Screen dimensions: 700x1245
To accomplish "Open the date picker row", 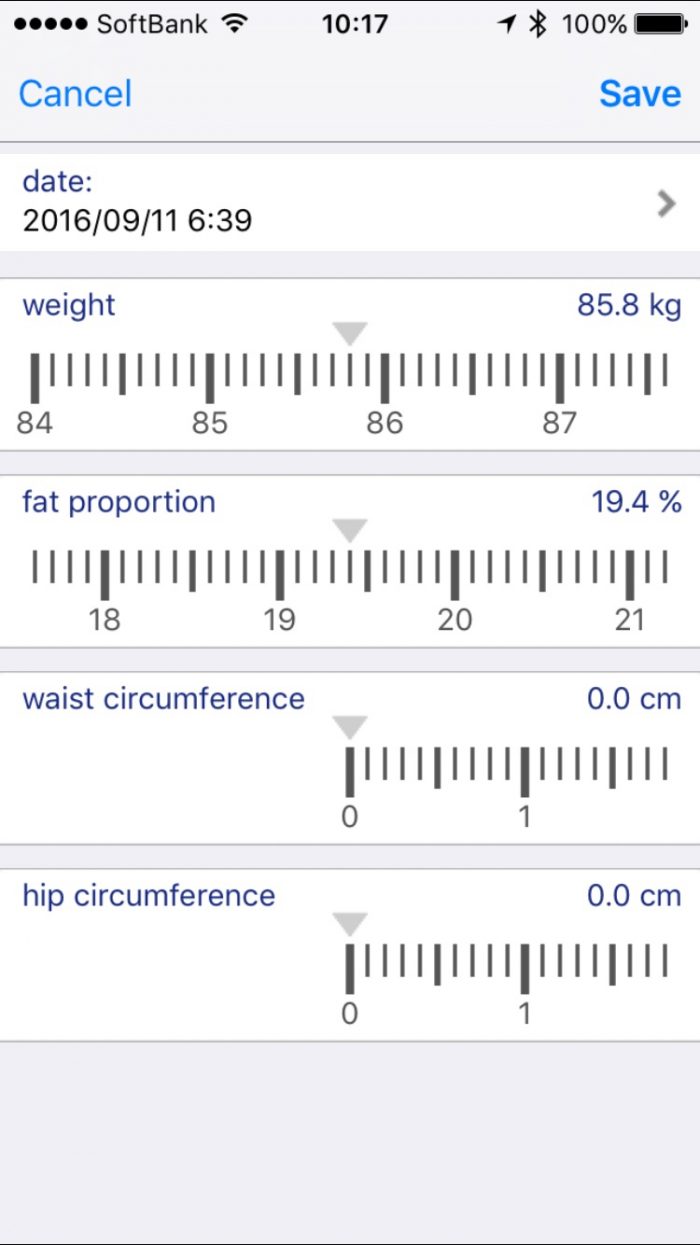I will [x=350, y=202].
